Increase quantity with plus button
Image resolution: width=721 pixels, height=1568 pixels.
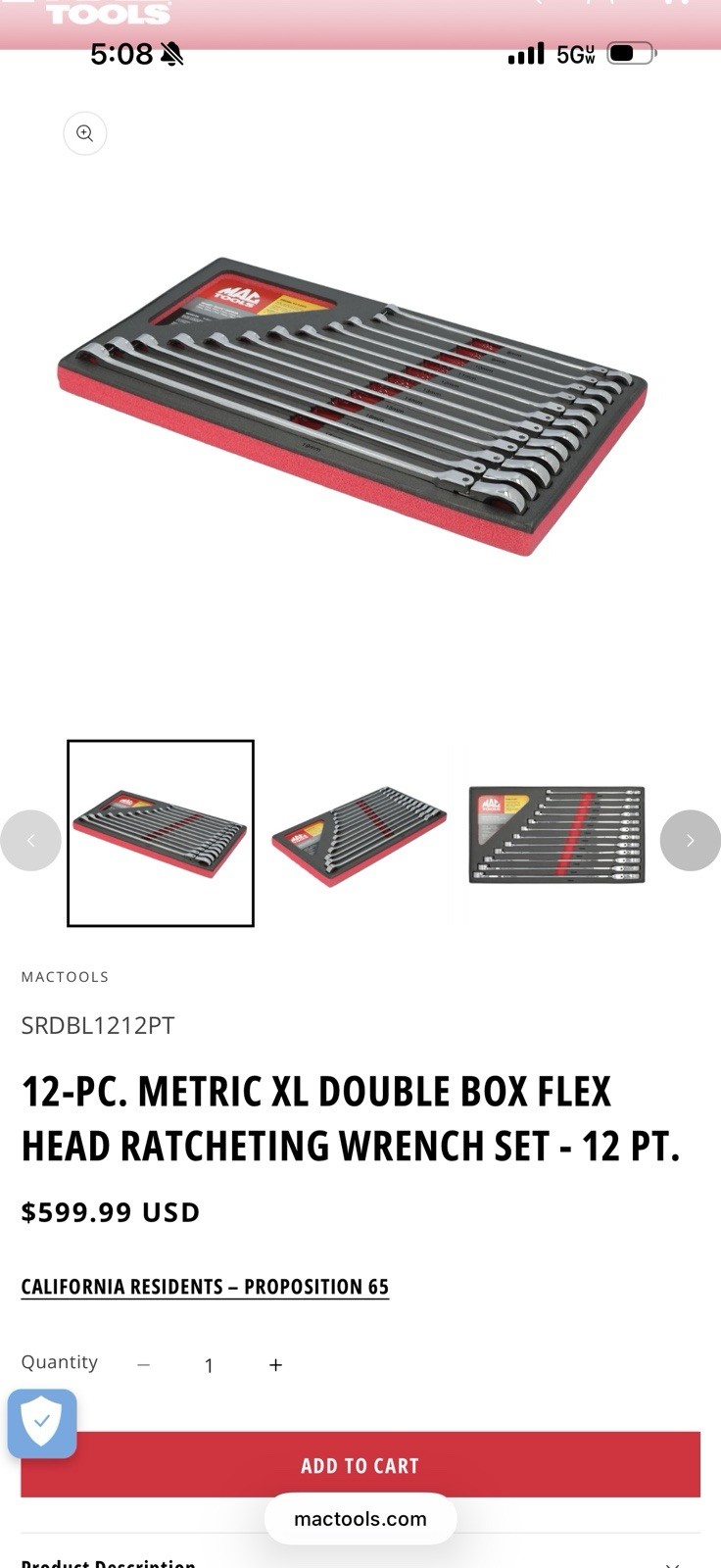(275, 1364)
